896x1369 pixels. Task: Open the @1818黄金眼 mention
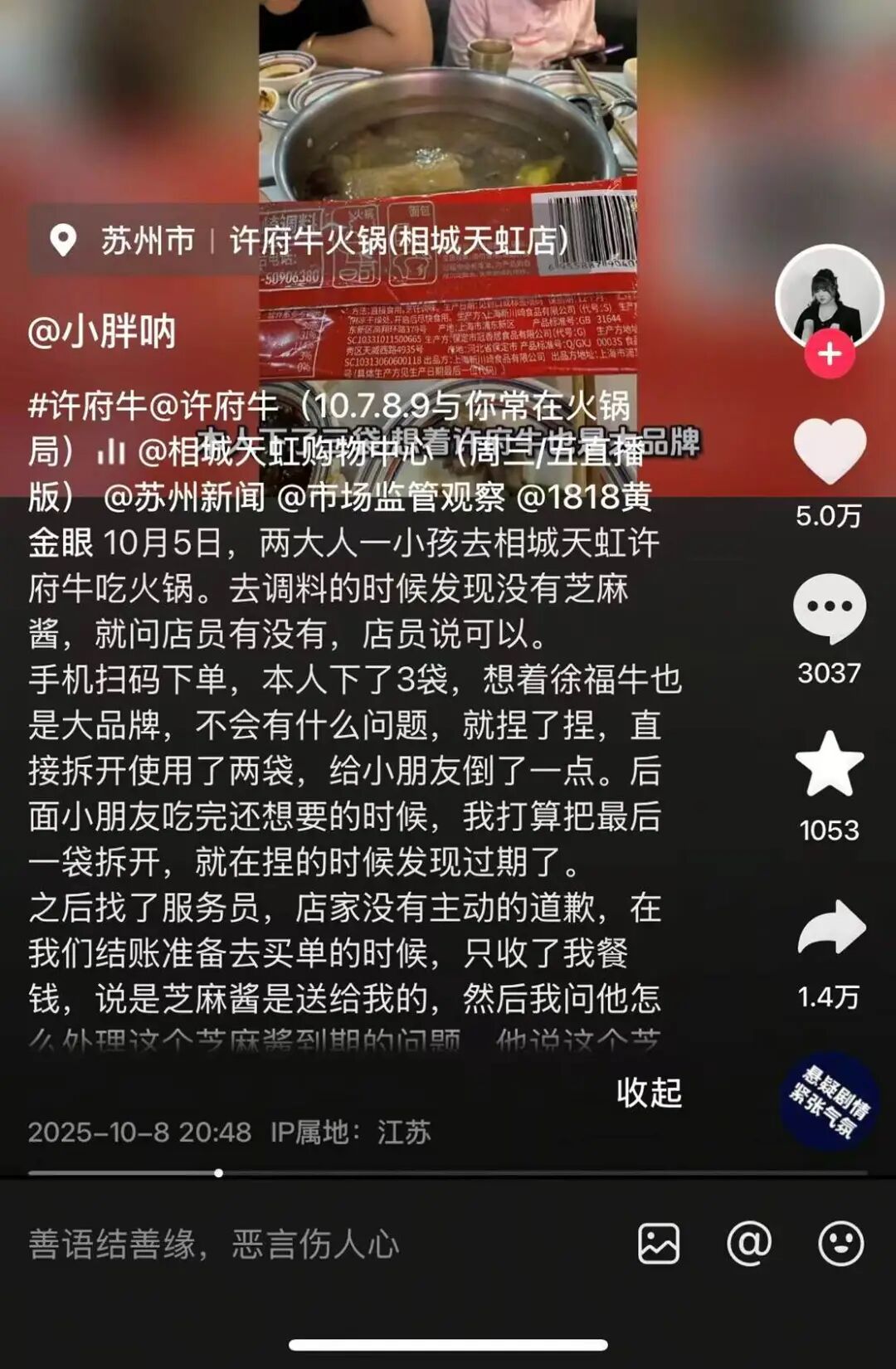click(x=584, y=497)
